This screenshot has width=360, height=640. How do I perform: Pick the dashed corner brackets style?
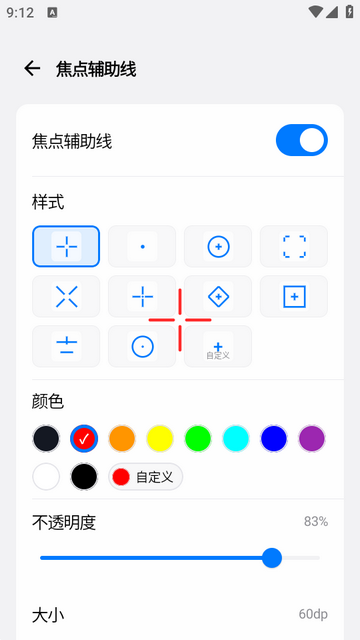click(294, 246)
